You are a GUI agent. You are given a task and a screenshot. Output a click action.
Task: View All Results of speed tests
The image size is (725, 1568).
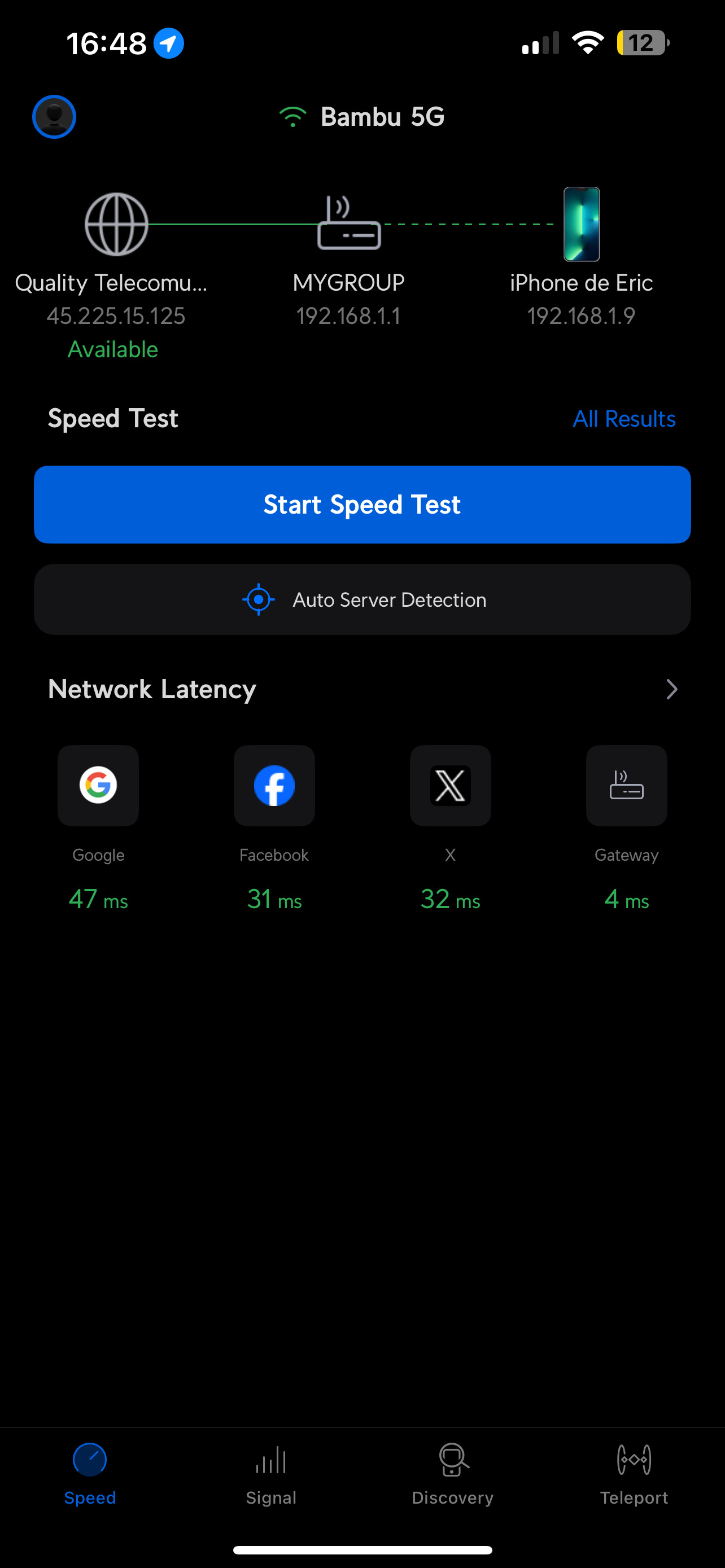click(624, 419)
